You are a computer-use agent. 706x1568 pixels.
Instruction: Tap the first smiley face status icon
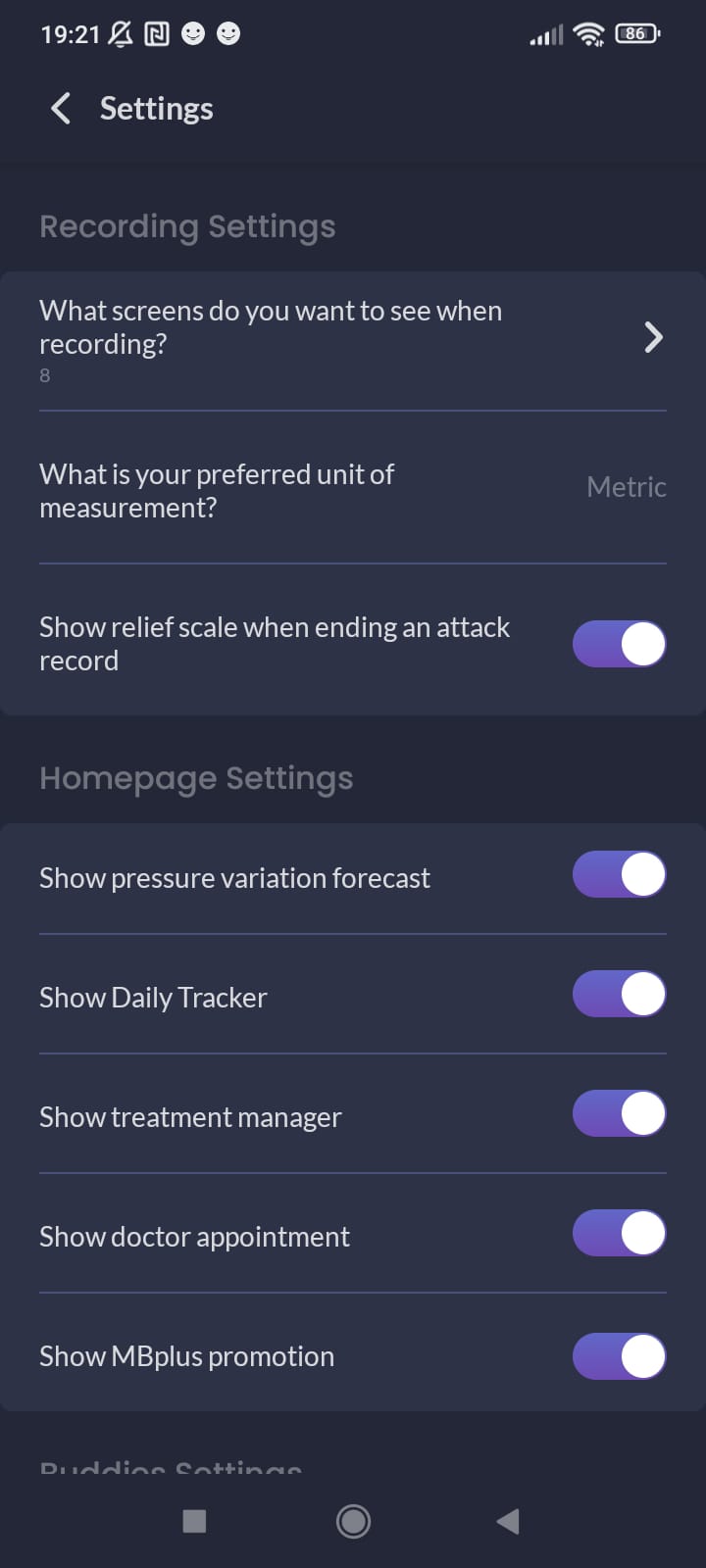coord(194,33)
